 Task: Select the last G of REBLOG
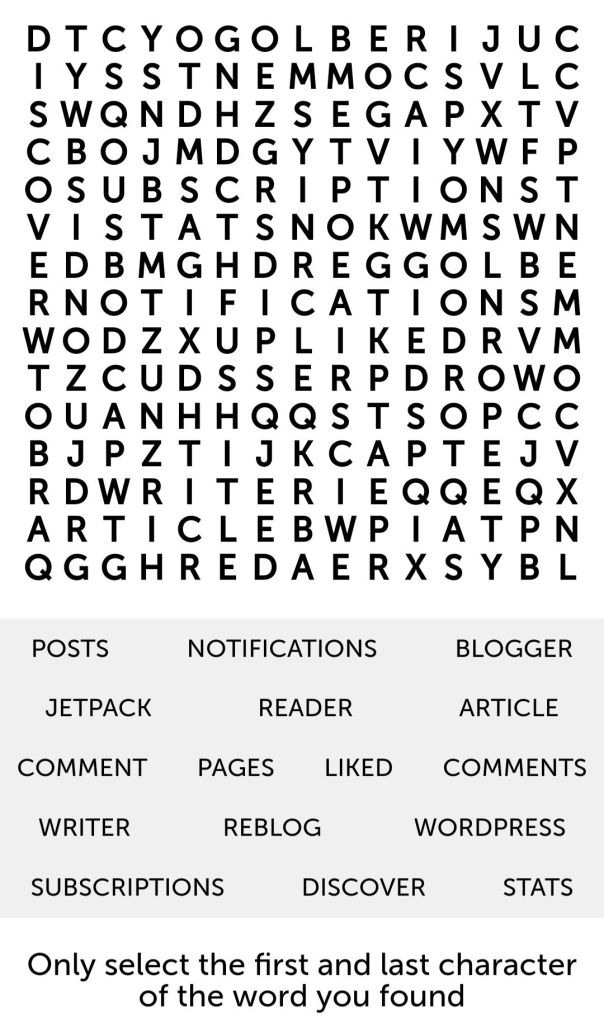[227, 41]
